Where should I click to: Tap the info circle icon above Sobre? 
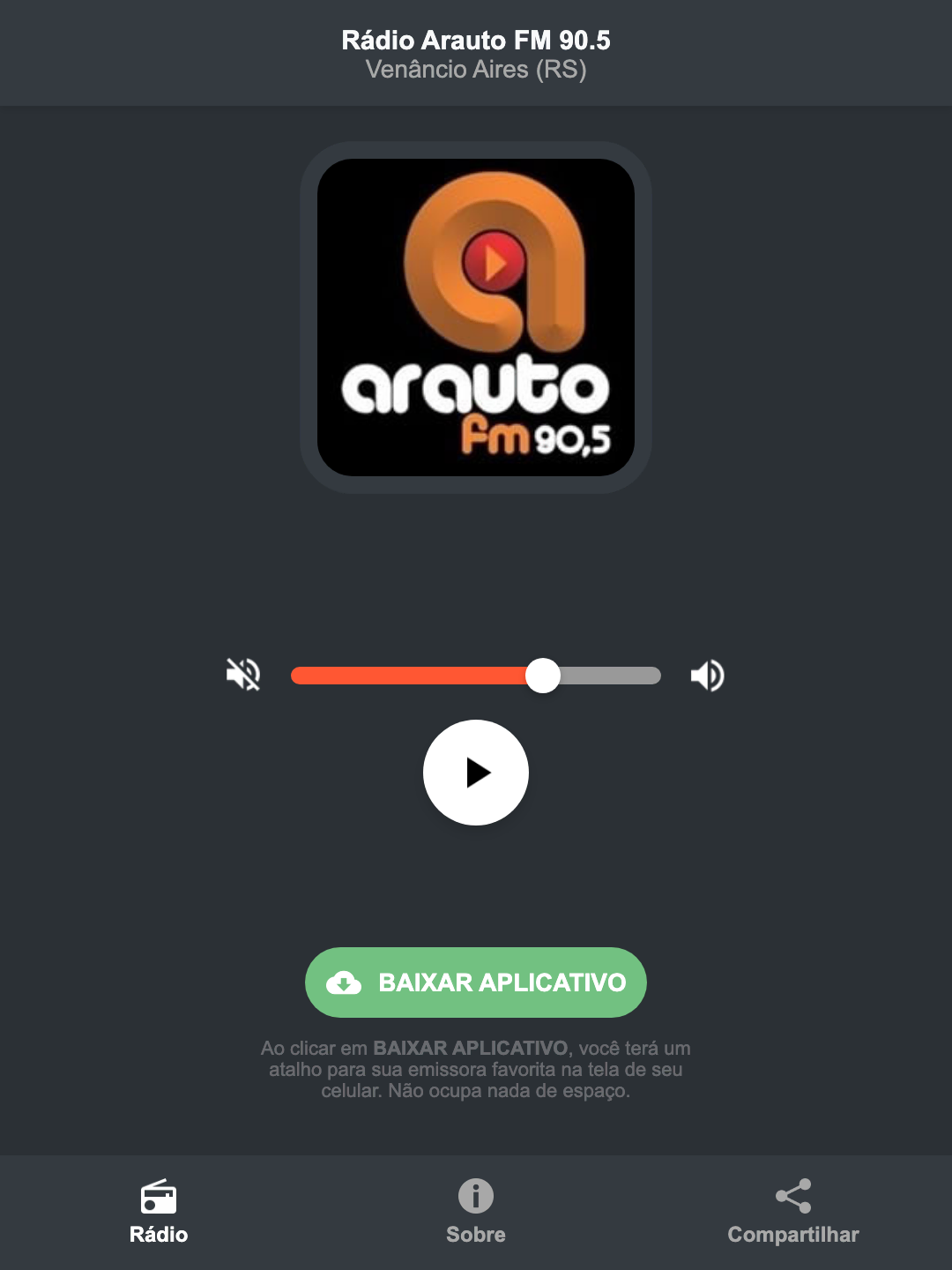tap(475, 1198)
